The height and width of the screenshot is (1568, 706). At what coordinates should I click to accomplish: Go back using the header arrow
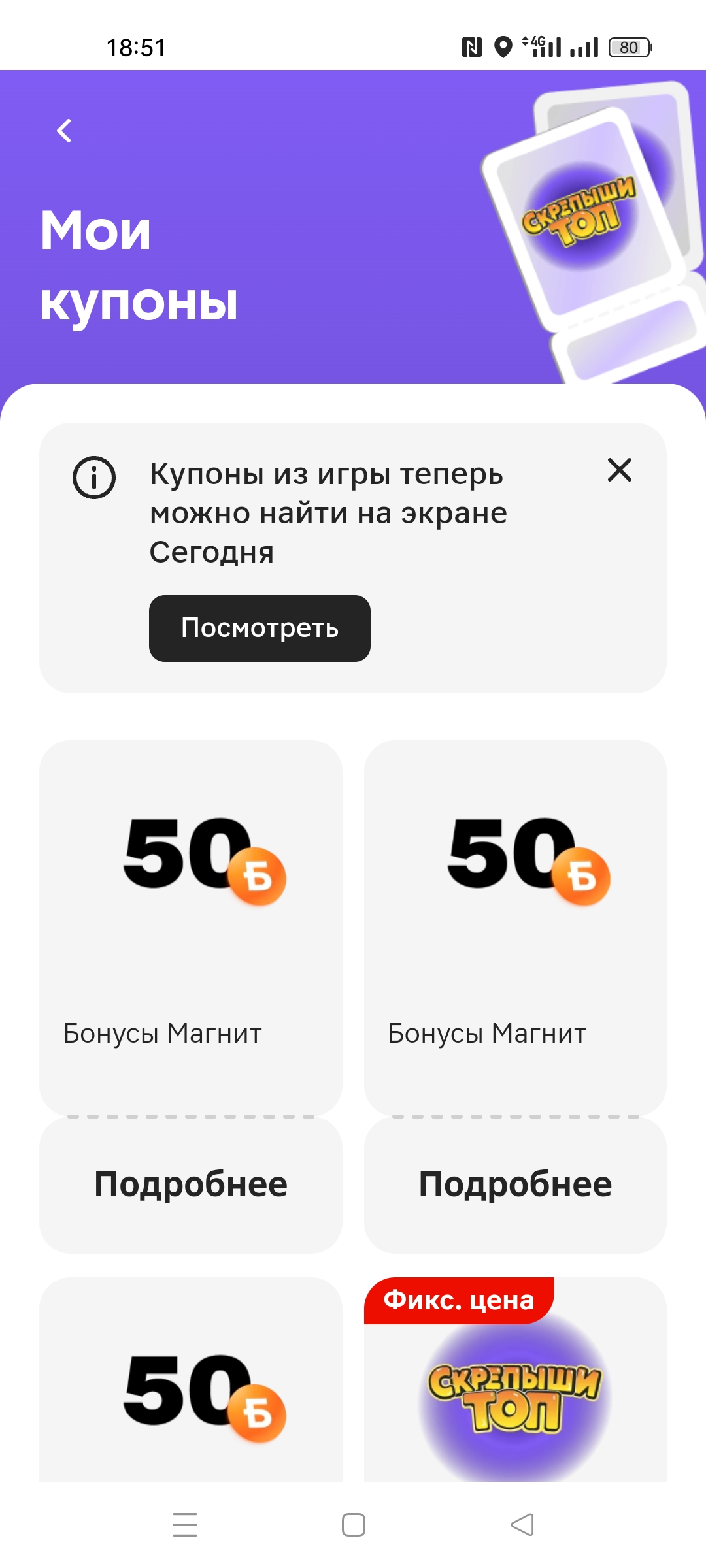[64, 131]
